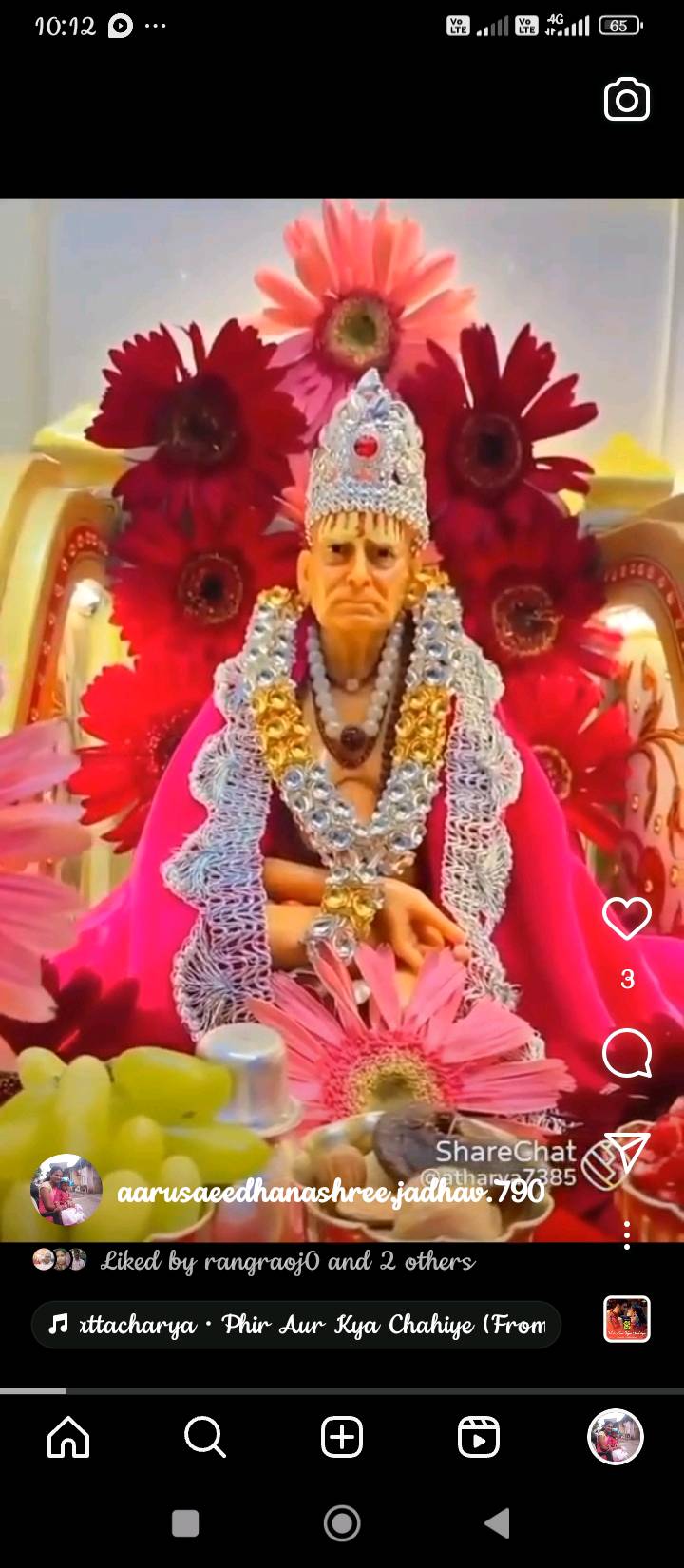This screenshot has width=684, height=1568.
Task: Open the camera icon at top
Action: tap(627, 100)
